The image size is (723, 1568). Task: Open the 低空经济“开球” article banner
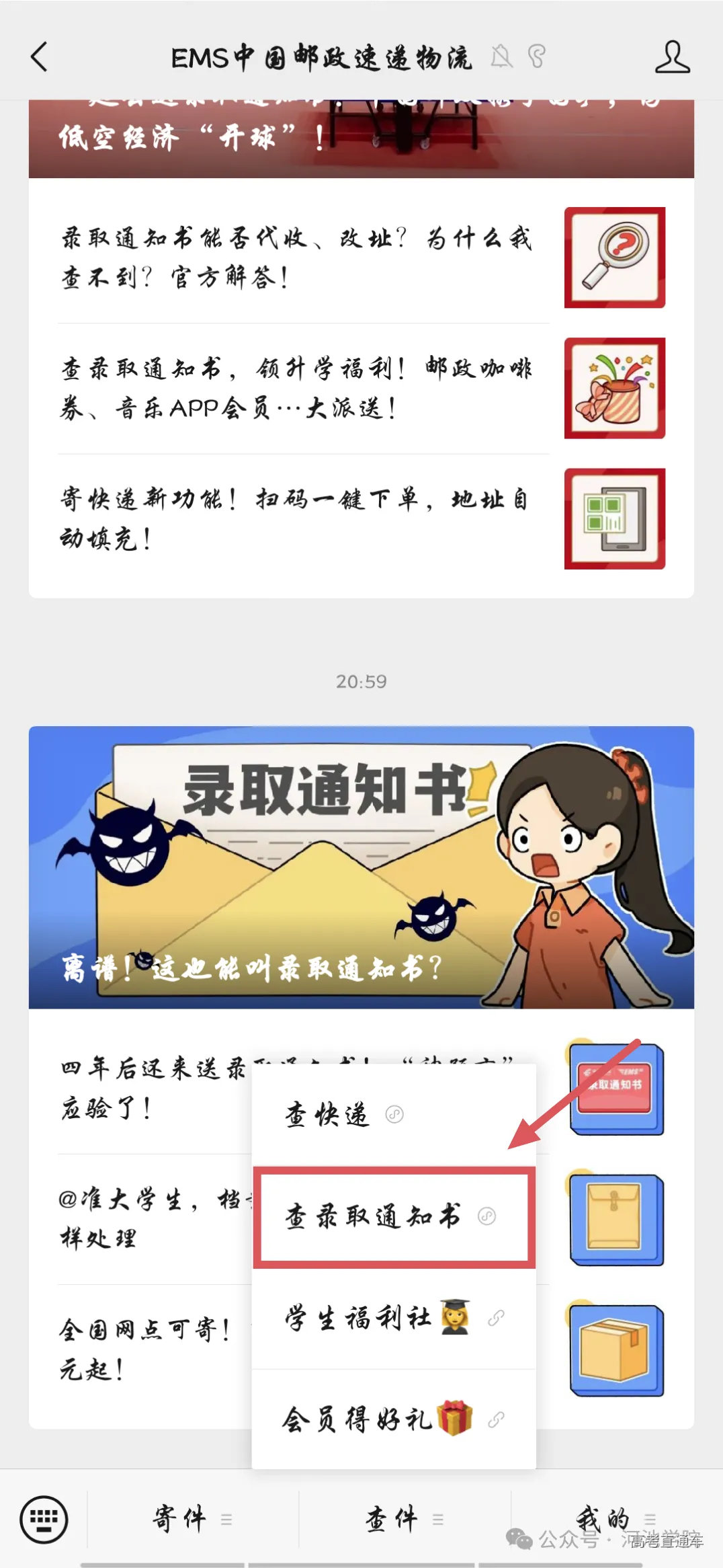point(361,139)
